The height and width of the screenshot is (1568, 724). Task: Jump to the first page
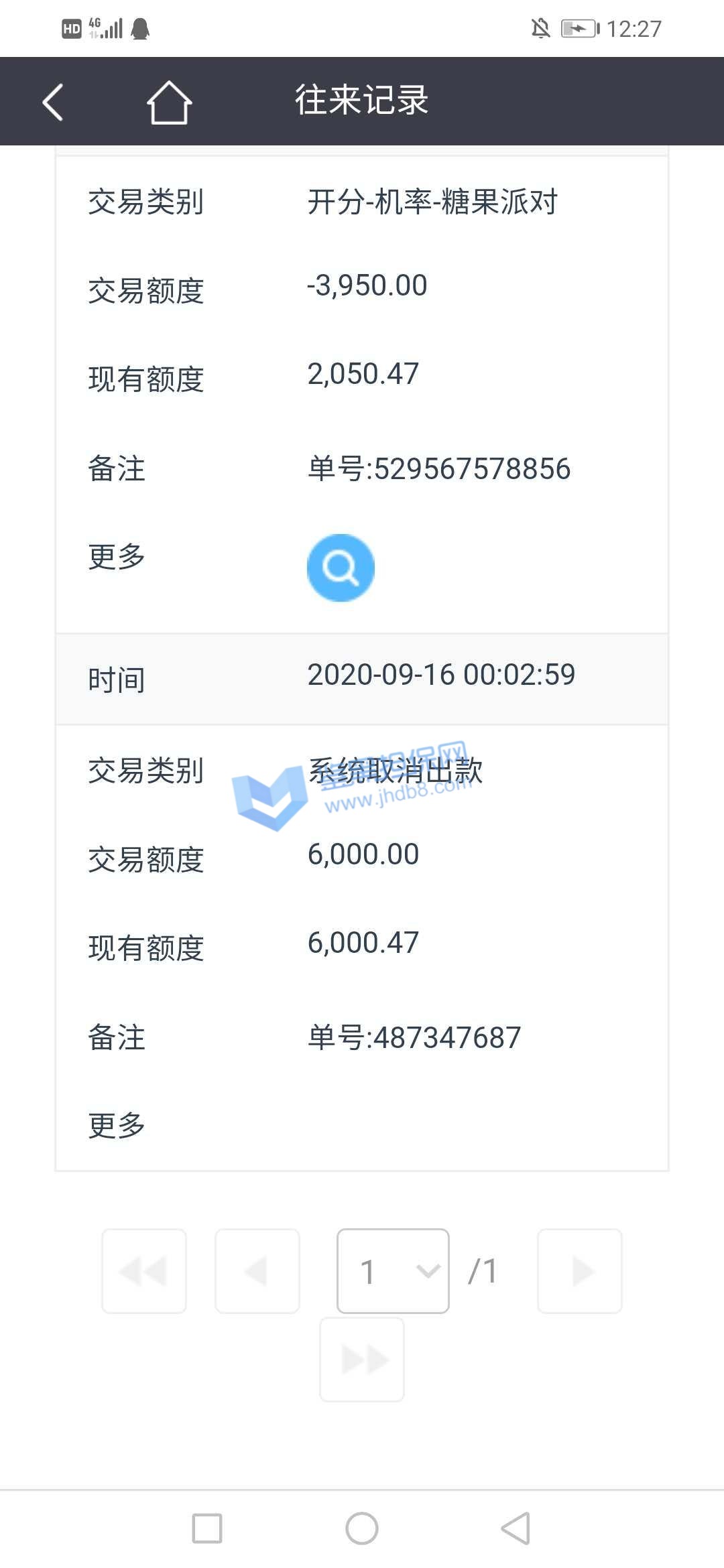[x=144, y=1270]
